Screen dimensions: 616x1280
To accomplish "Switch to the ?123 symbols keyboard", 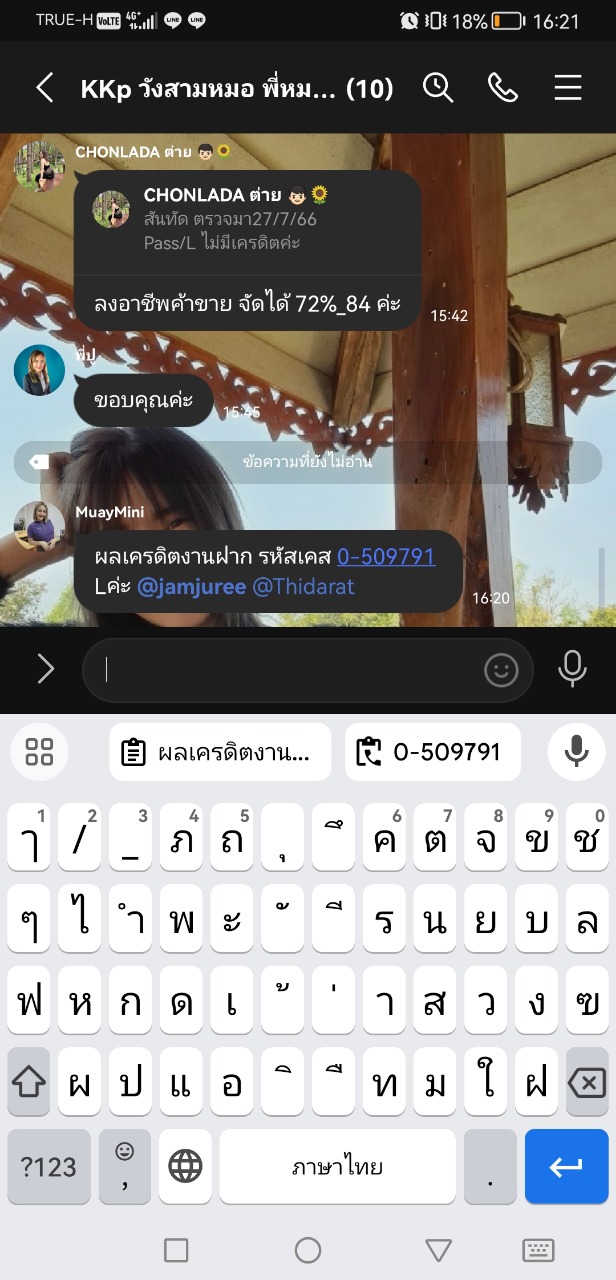I will tap(49, 1166).
